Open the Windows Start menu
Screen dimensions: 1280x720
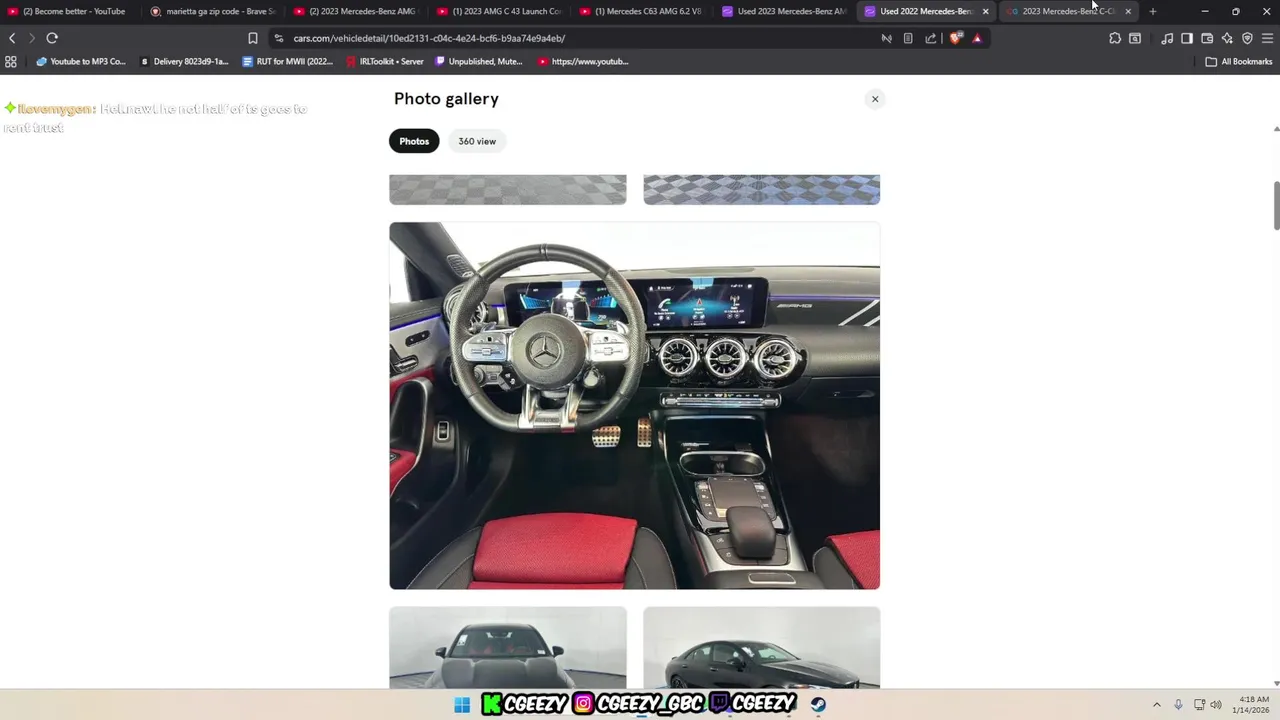[x=462, y=705]
